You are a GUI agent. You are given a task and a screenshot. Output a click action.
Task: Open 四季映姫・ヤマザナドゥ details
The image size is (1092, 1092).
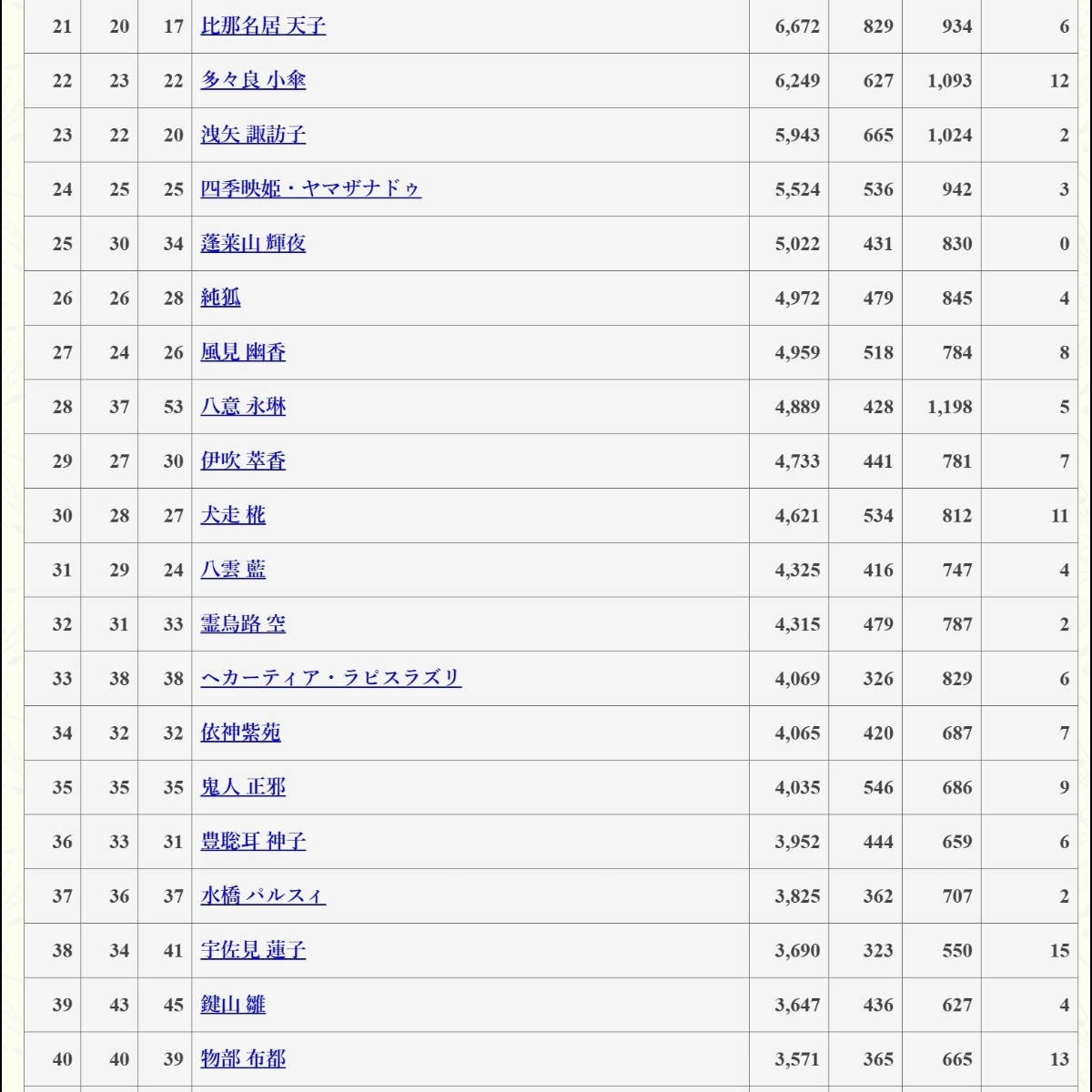(x=310, y=189)
